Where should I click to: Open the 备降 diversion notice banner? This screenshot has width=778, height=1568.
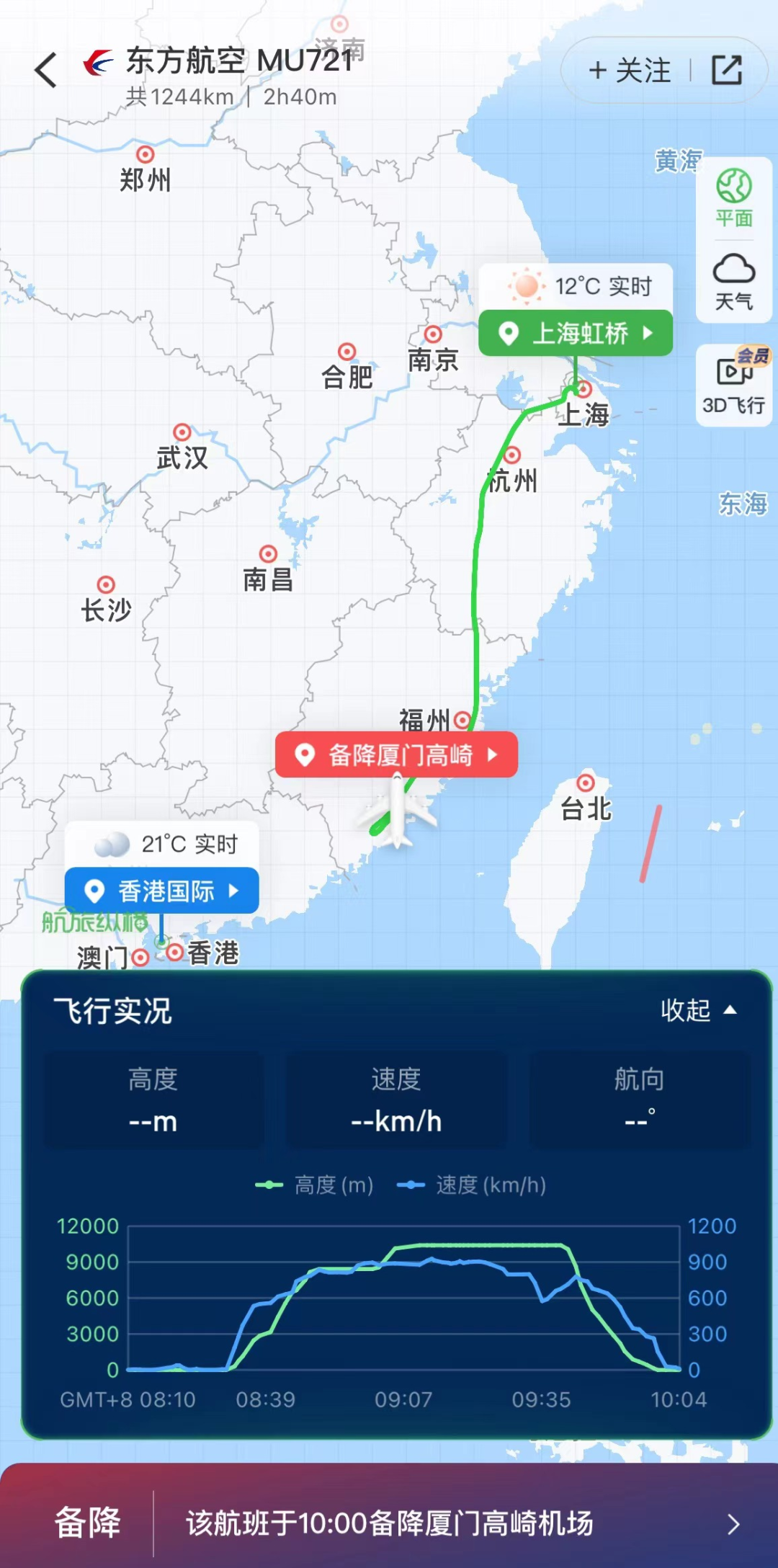[389, 1523]
